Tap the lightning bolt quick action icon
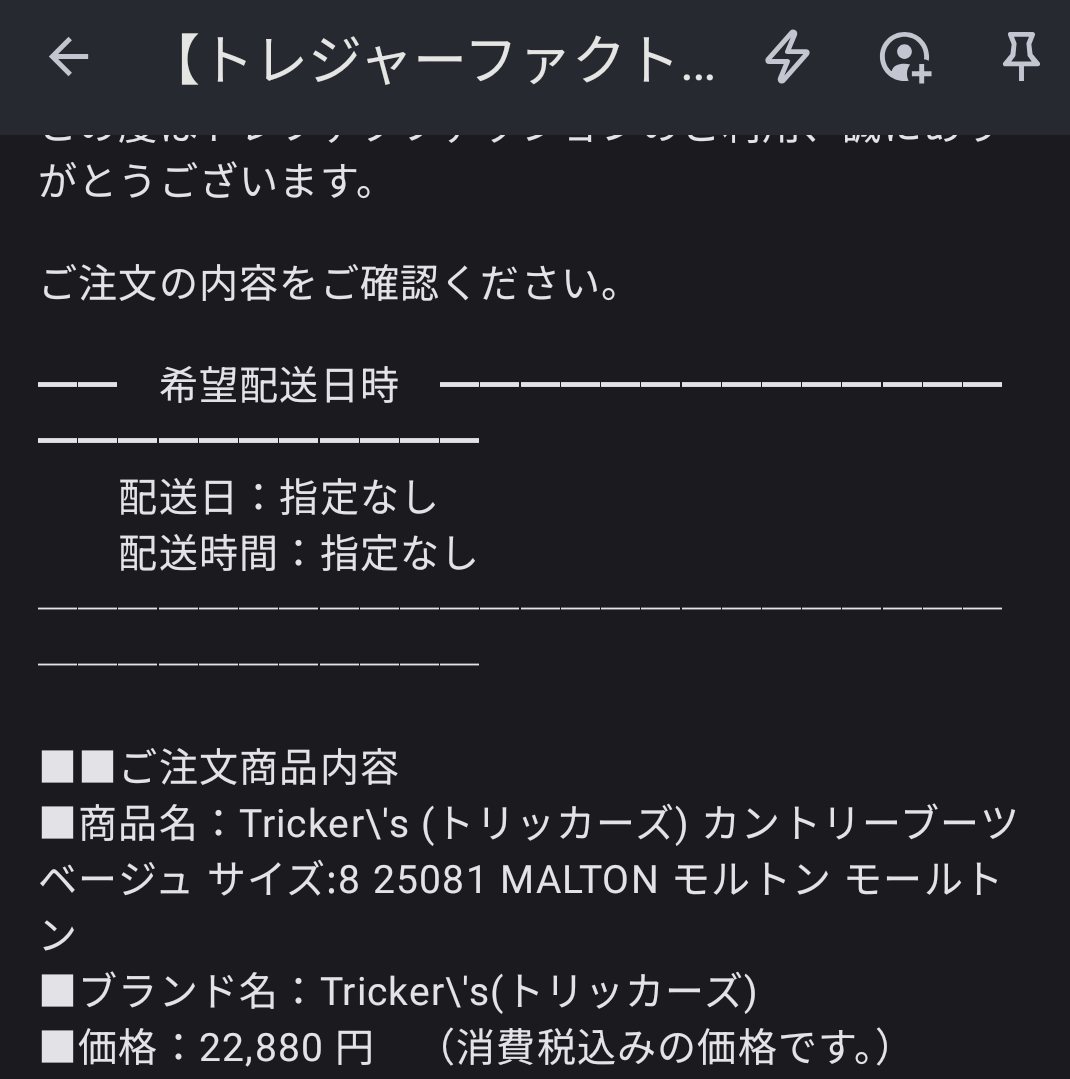The width and height of the screenshot is (1070, 1079). click(x=787, y=58)
